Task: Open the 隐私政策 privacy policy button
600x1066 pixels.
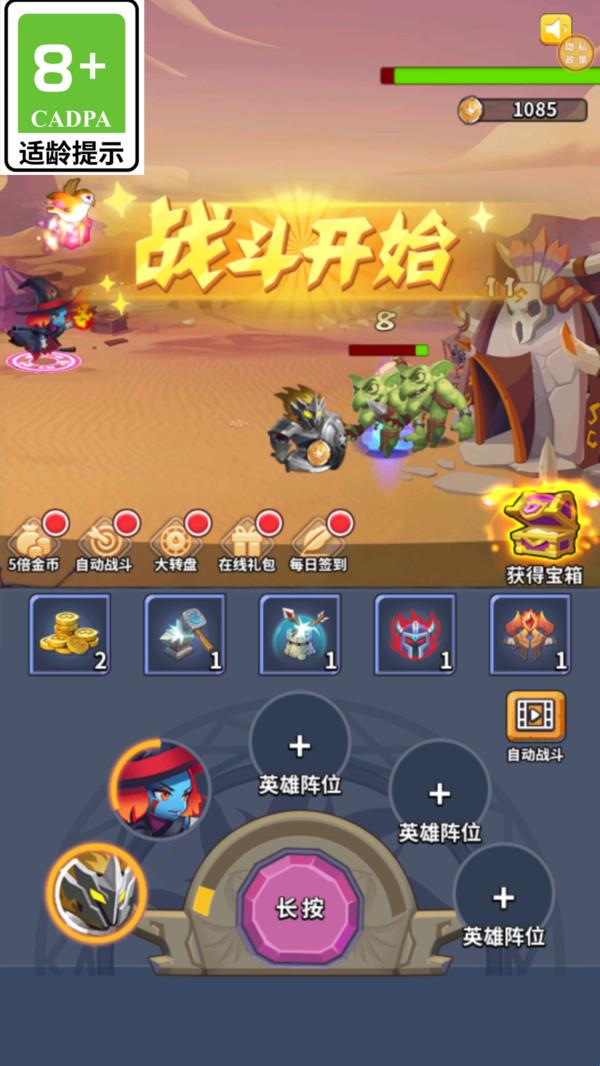Action: (x=577, y=54)
